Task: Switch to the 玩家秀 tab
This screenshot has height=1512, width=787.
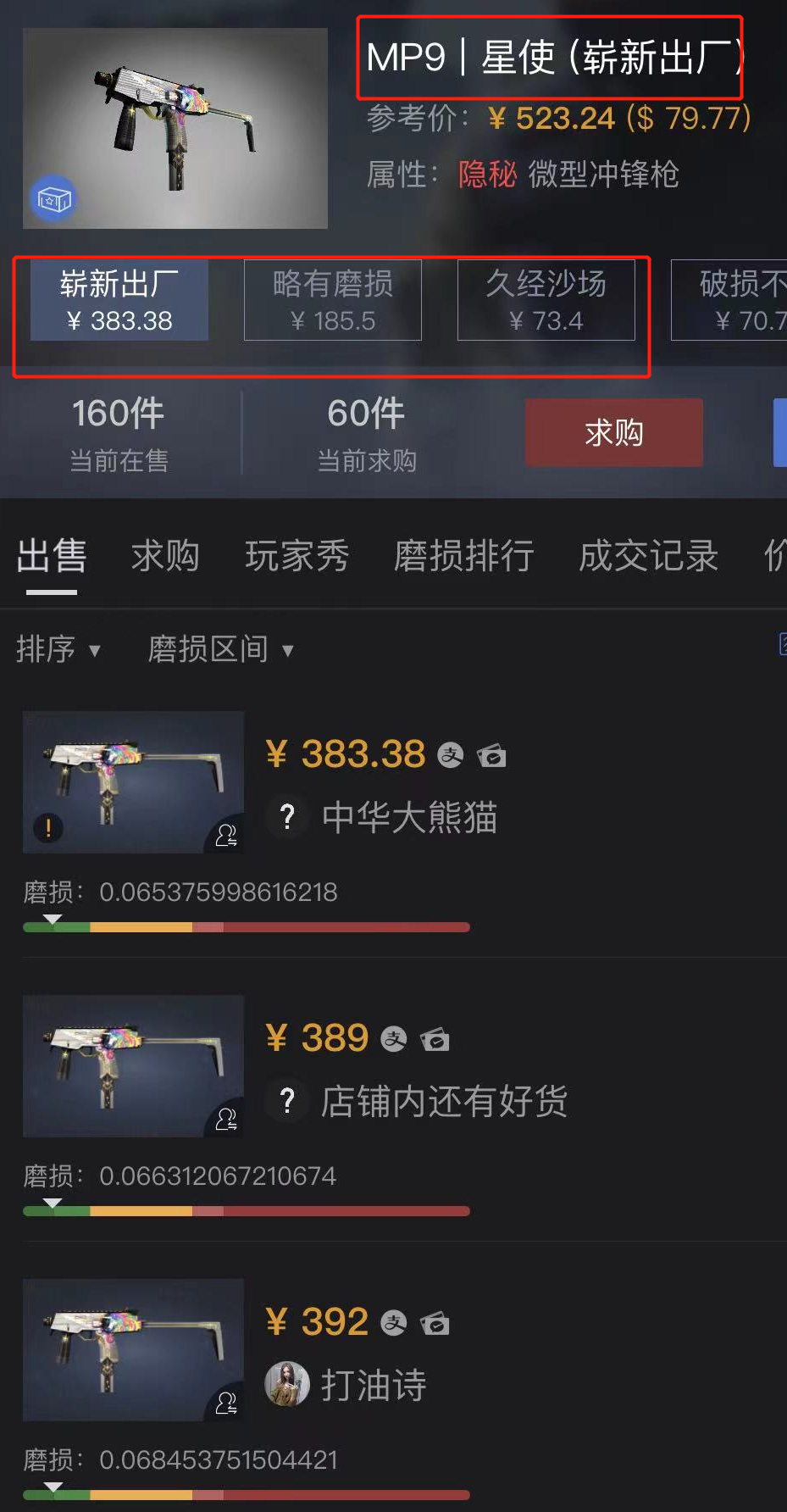Action: coord(297,556)
